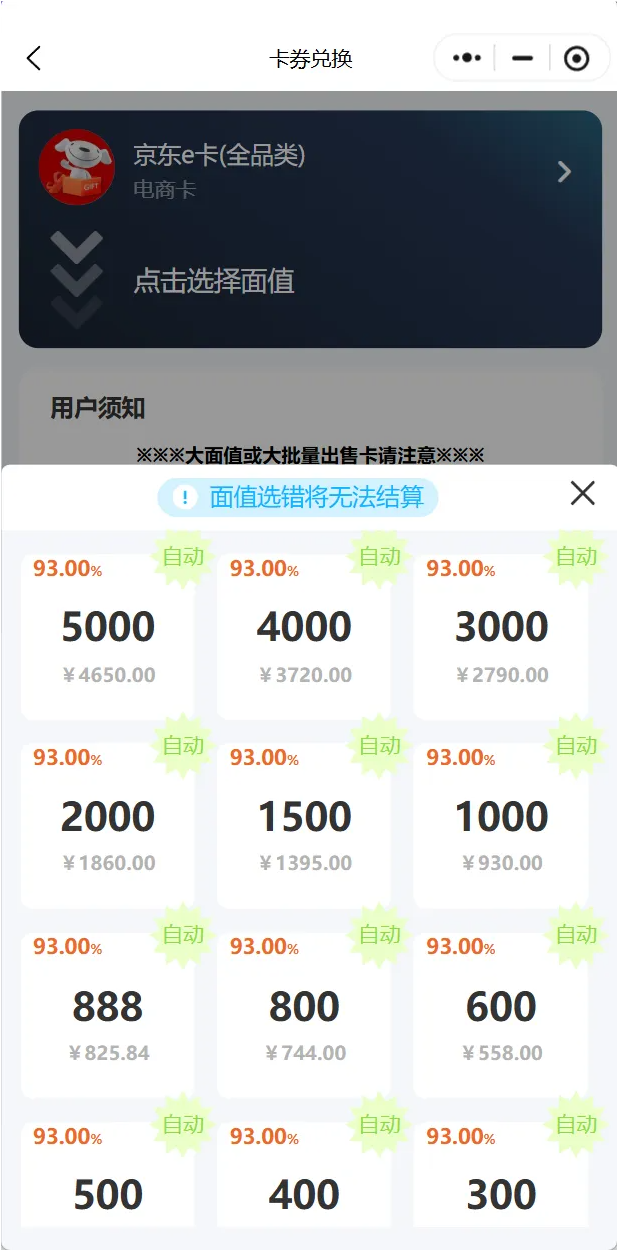Choose the 800 face value
The height and width of the screenshot is (1250, 617).
(x=304, y=1014)
